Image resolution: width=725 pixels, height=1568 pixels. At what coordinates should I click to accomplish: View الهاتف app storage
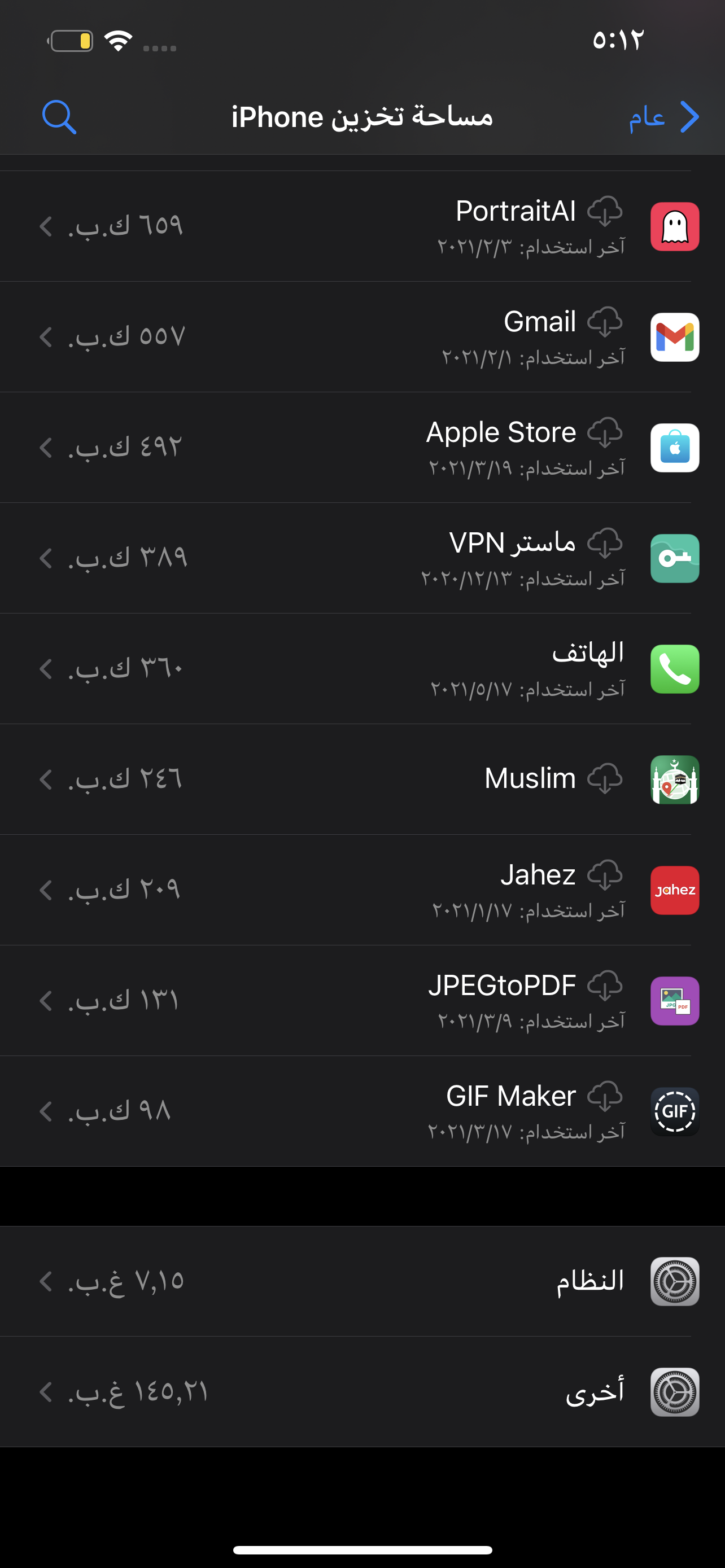click(363, 669)
